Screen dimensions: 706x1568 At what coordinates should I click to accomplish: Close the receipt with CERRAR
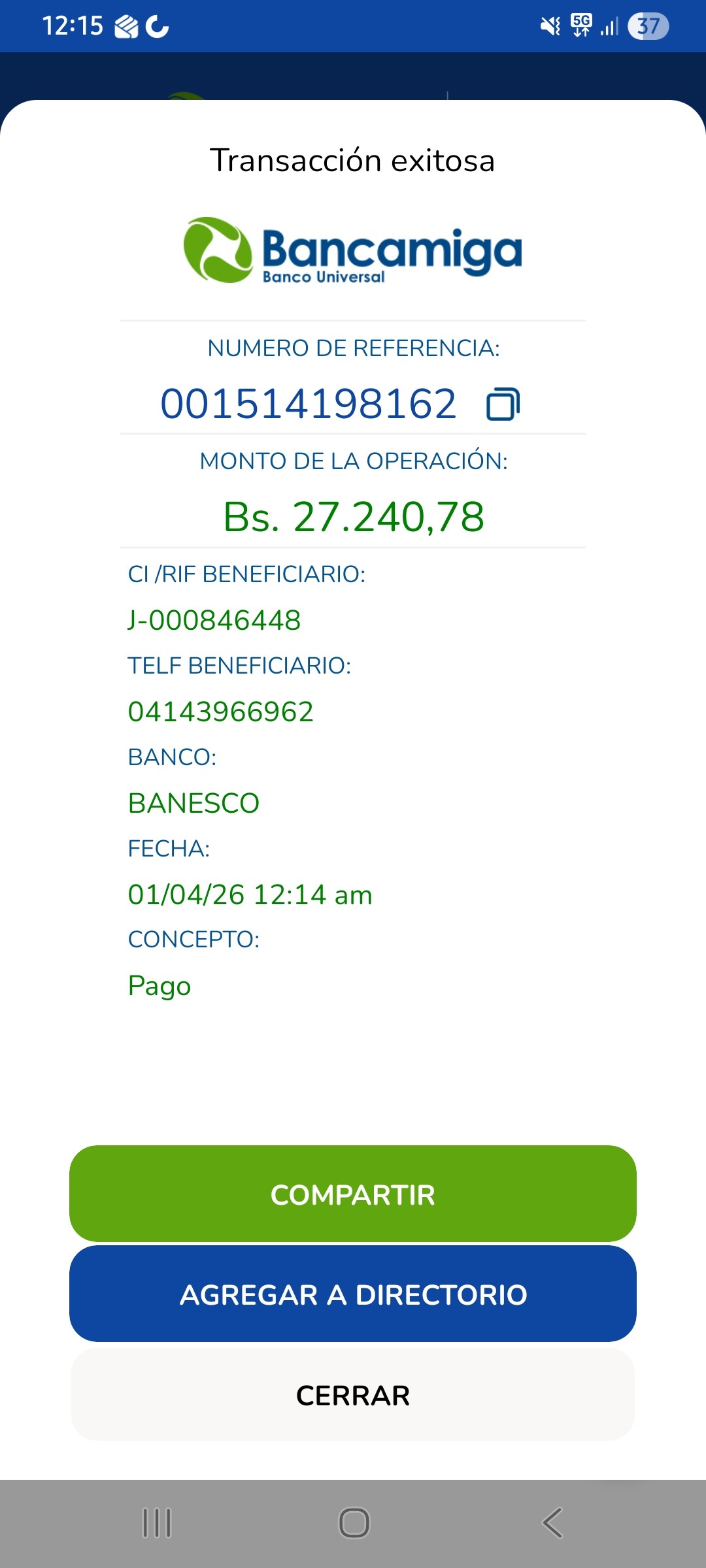pyautogui.click(x=353, y=1395)
